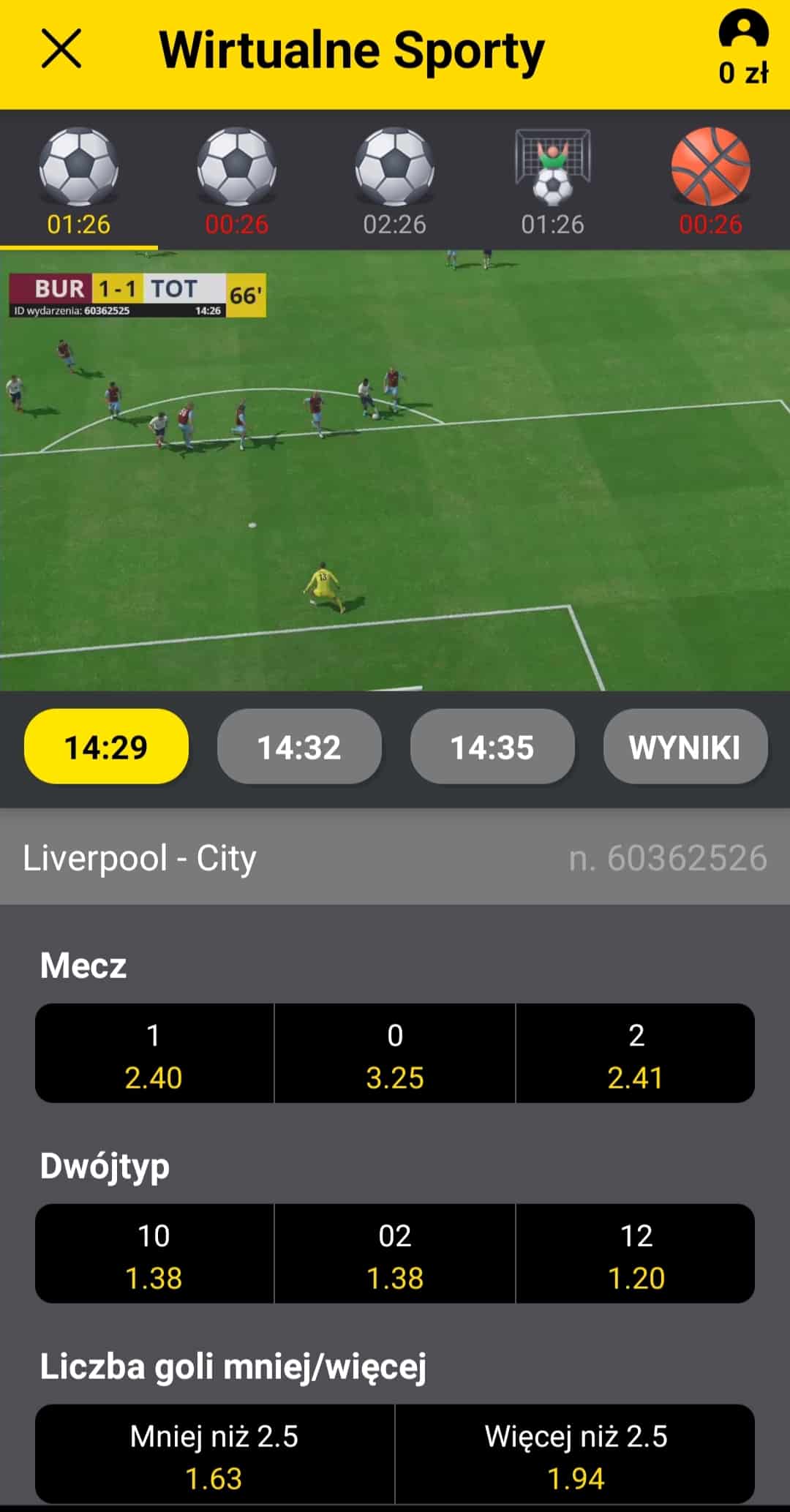Choose the 14:35 match time
Viewport: 790px width, 1512px height.
(492, 747)
